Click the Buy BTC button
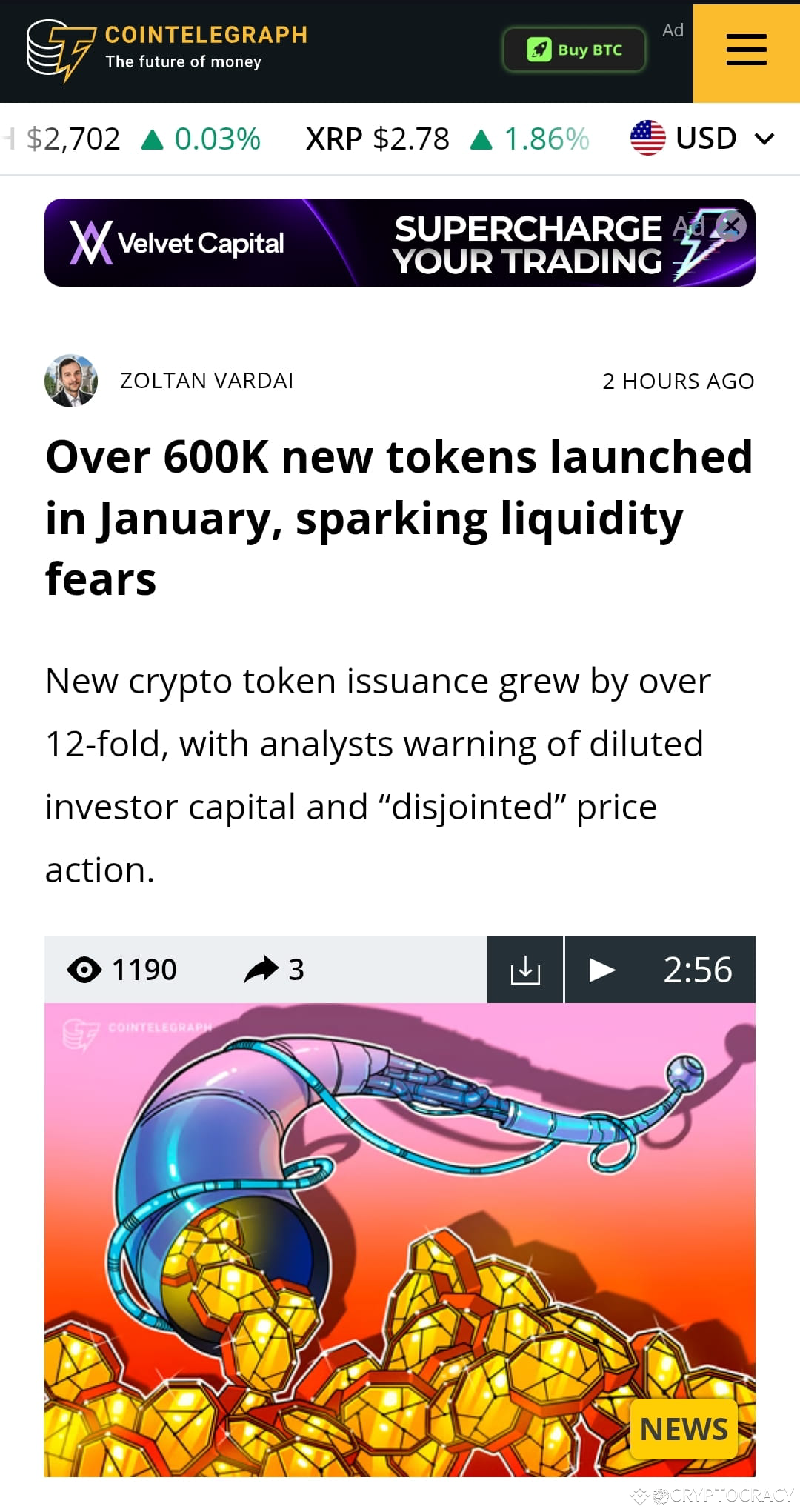The image size is (800, 1512). [573, 50]
